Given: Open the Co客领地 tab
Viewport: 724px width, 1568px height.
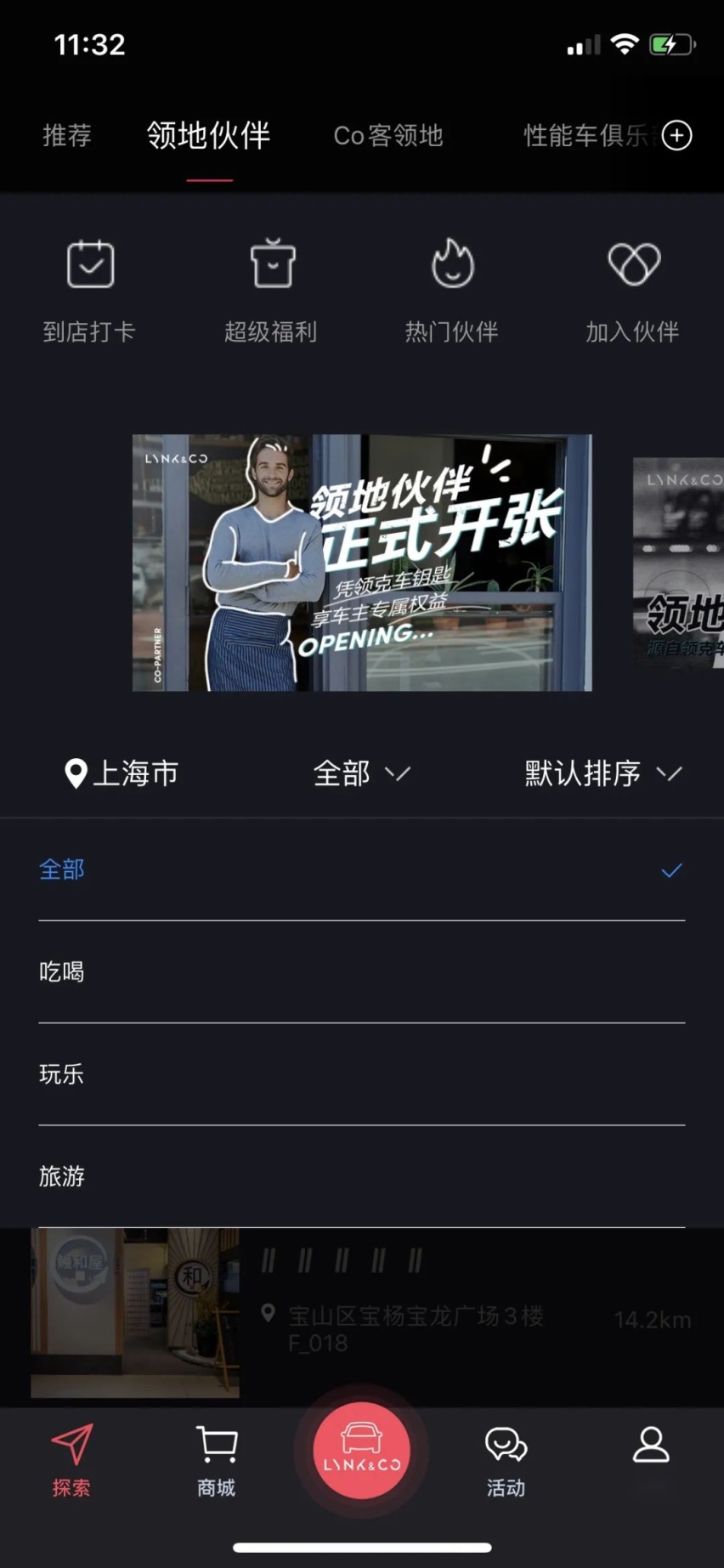Looking at the screenshot, I should point(388,136).
